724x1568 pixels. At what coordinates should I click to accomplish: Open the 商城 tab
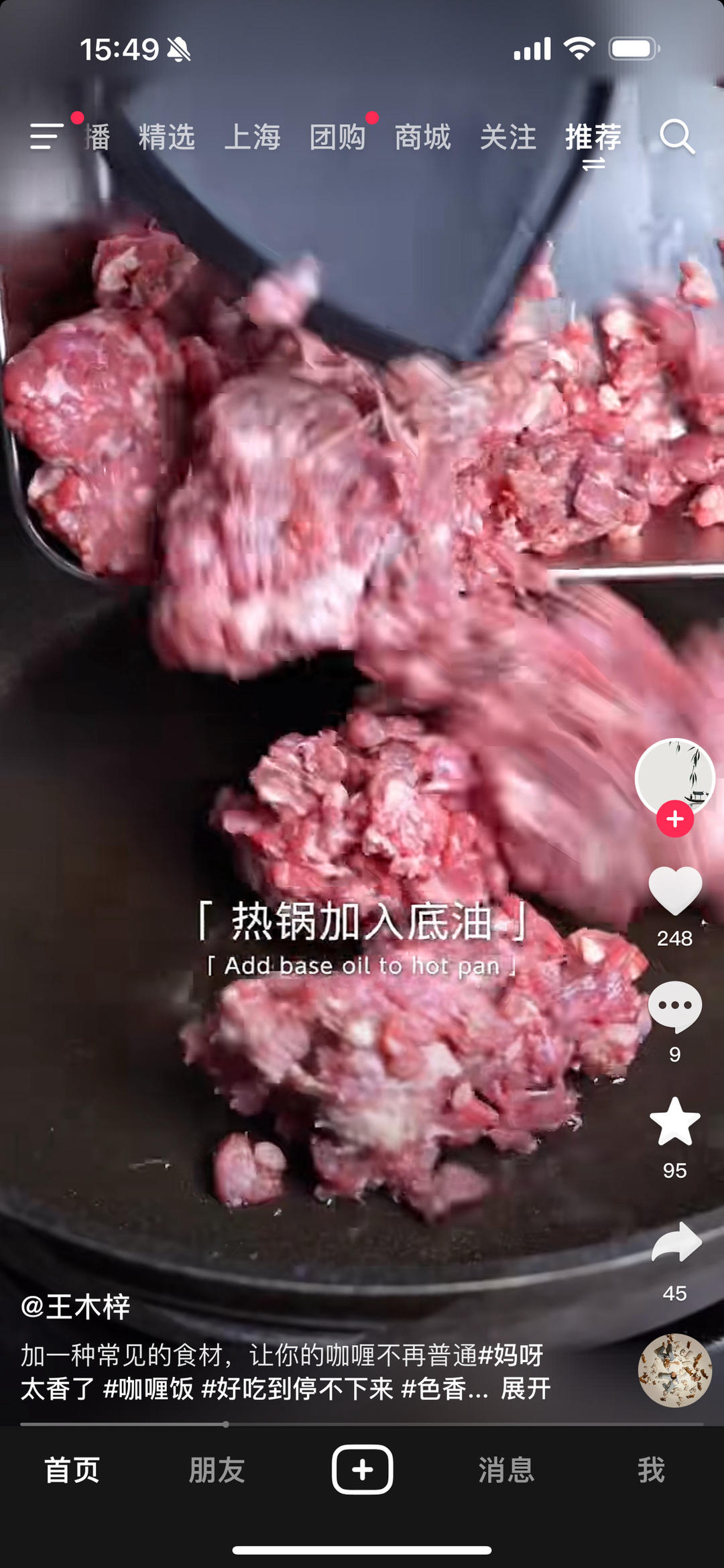(424, 138)
